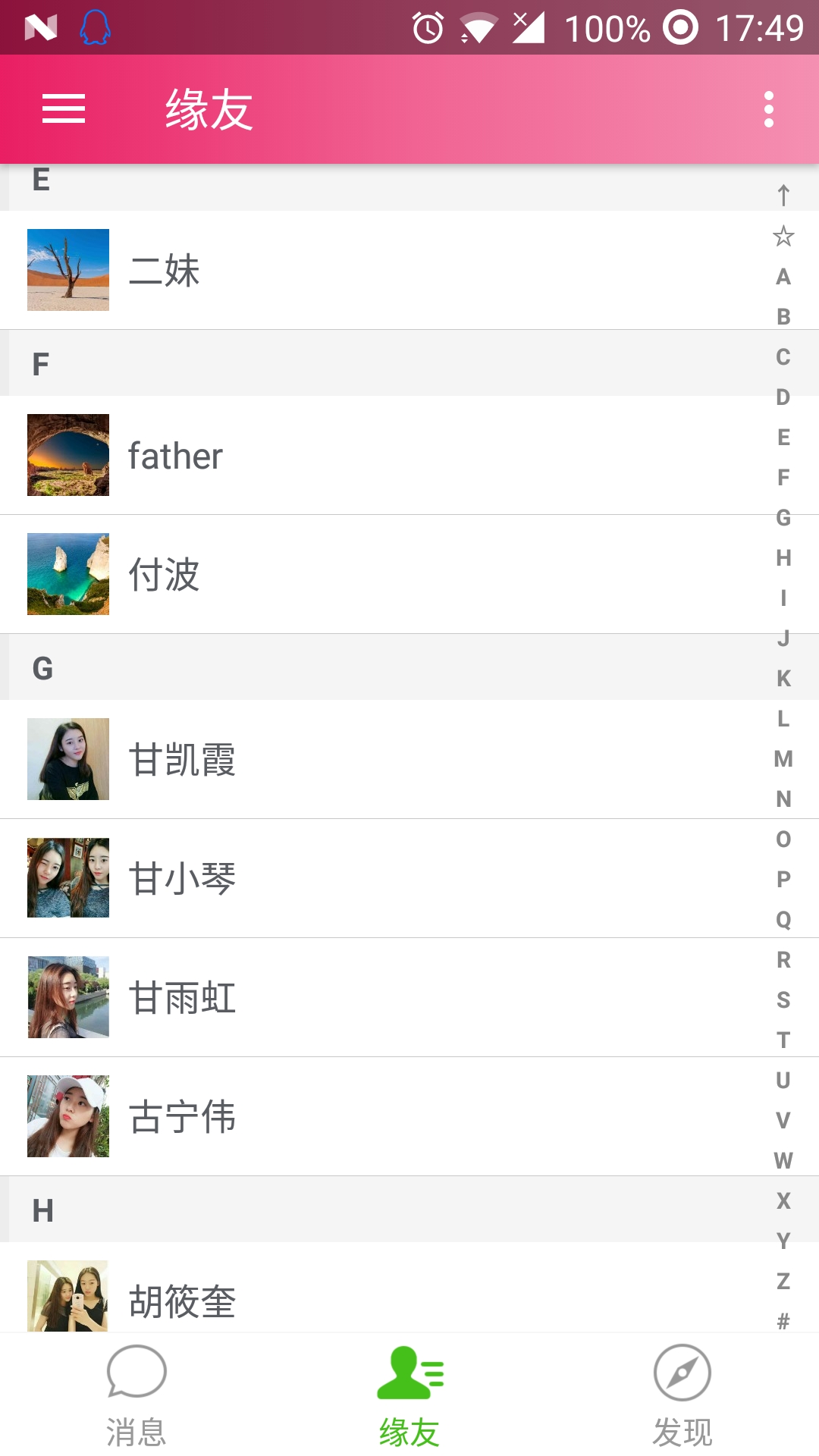Open contact 二妹
Screen dimensions: 819x1456
[x=379, y=270]
